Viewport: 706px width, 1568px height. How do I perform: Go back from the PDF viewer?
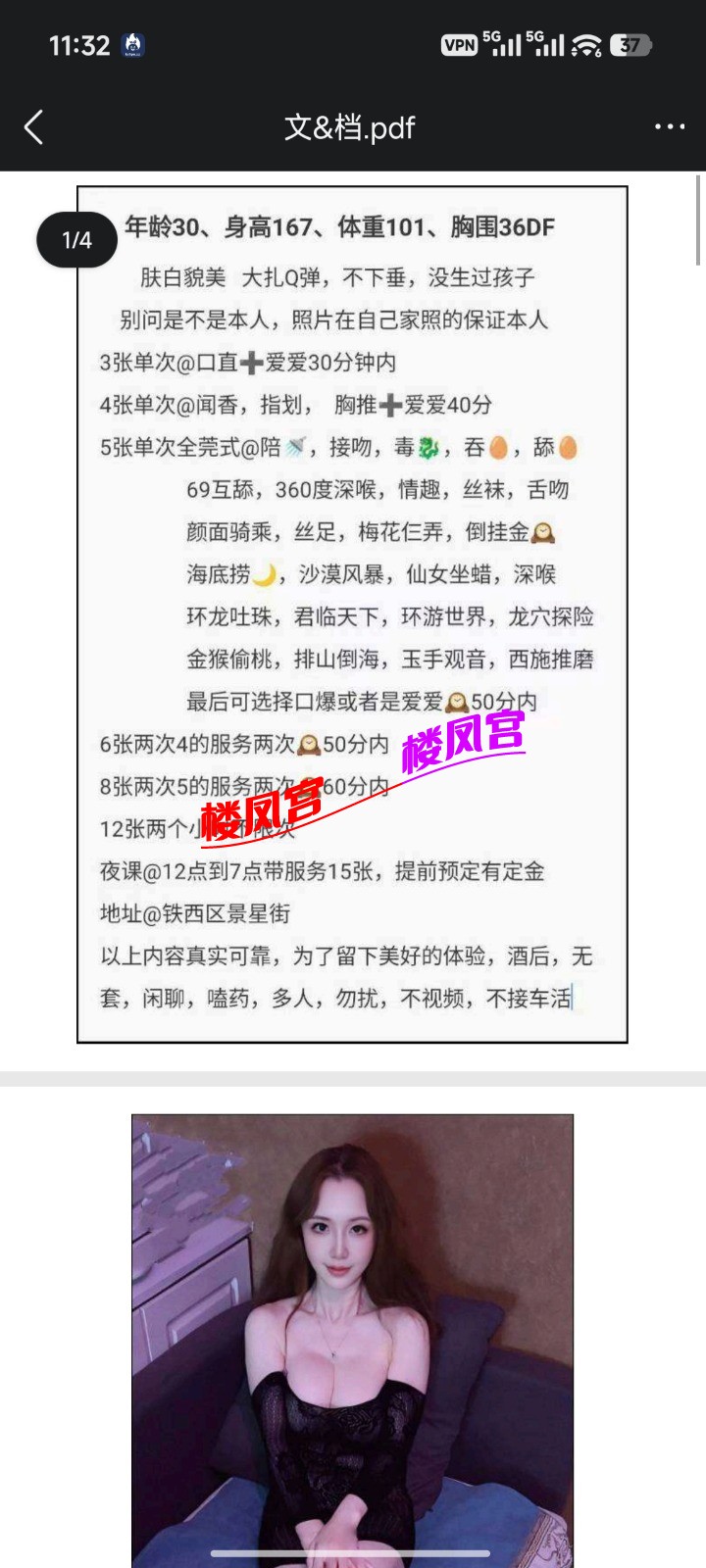[x=33, y=127]
